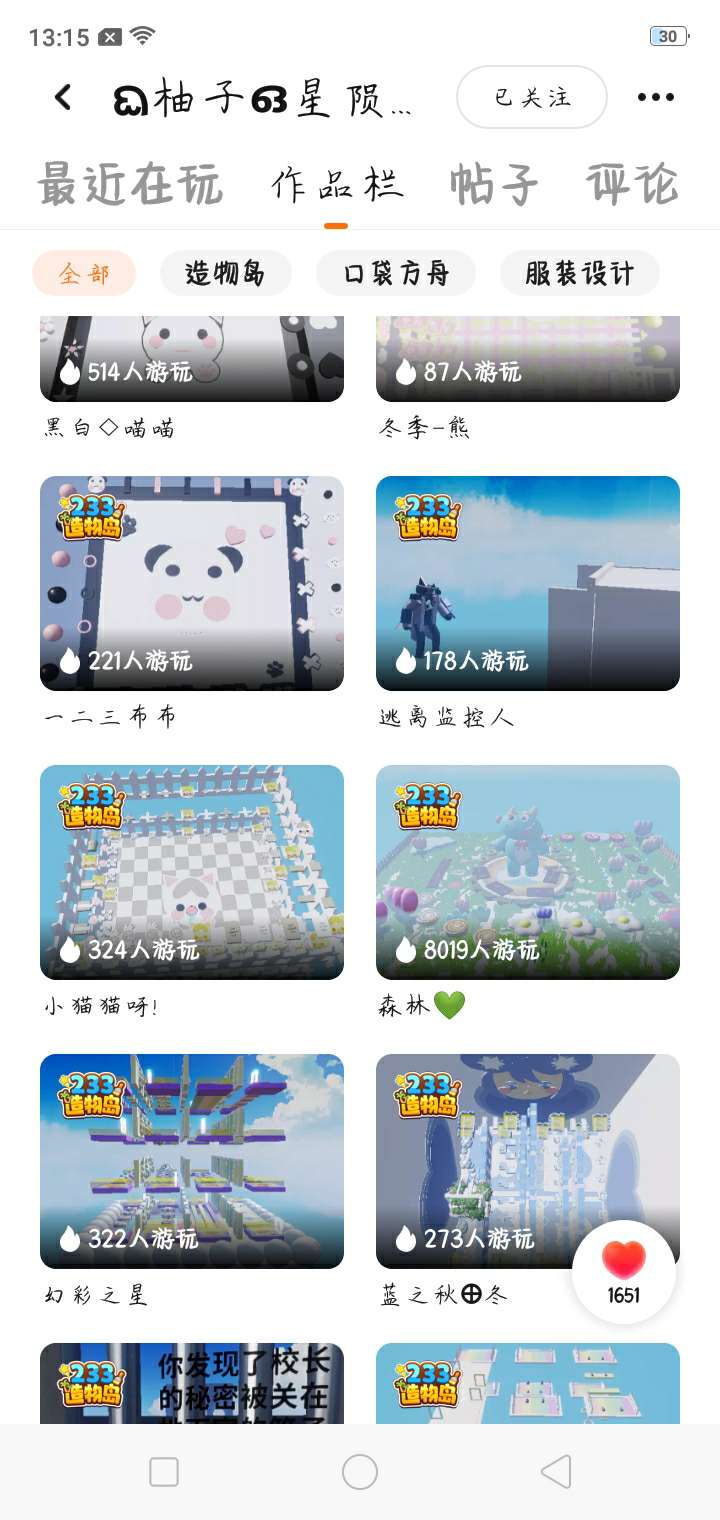
Task: Switch to the 最近在玩 tab
Action: click(130, 185)
